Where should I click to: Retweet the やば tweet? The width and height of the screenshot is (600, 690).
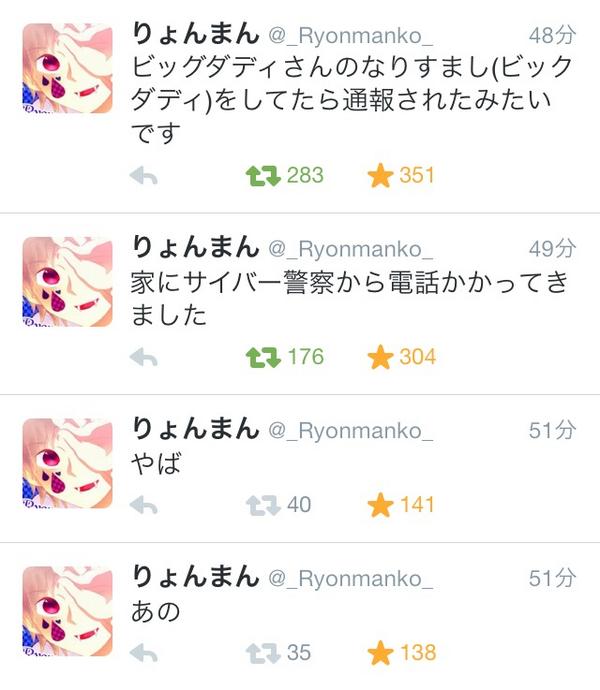point(262,505)
